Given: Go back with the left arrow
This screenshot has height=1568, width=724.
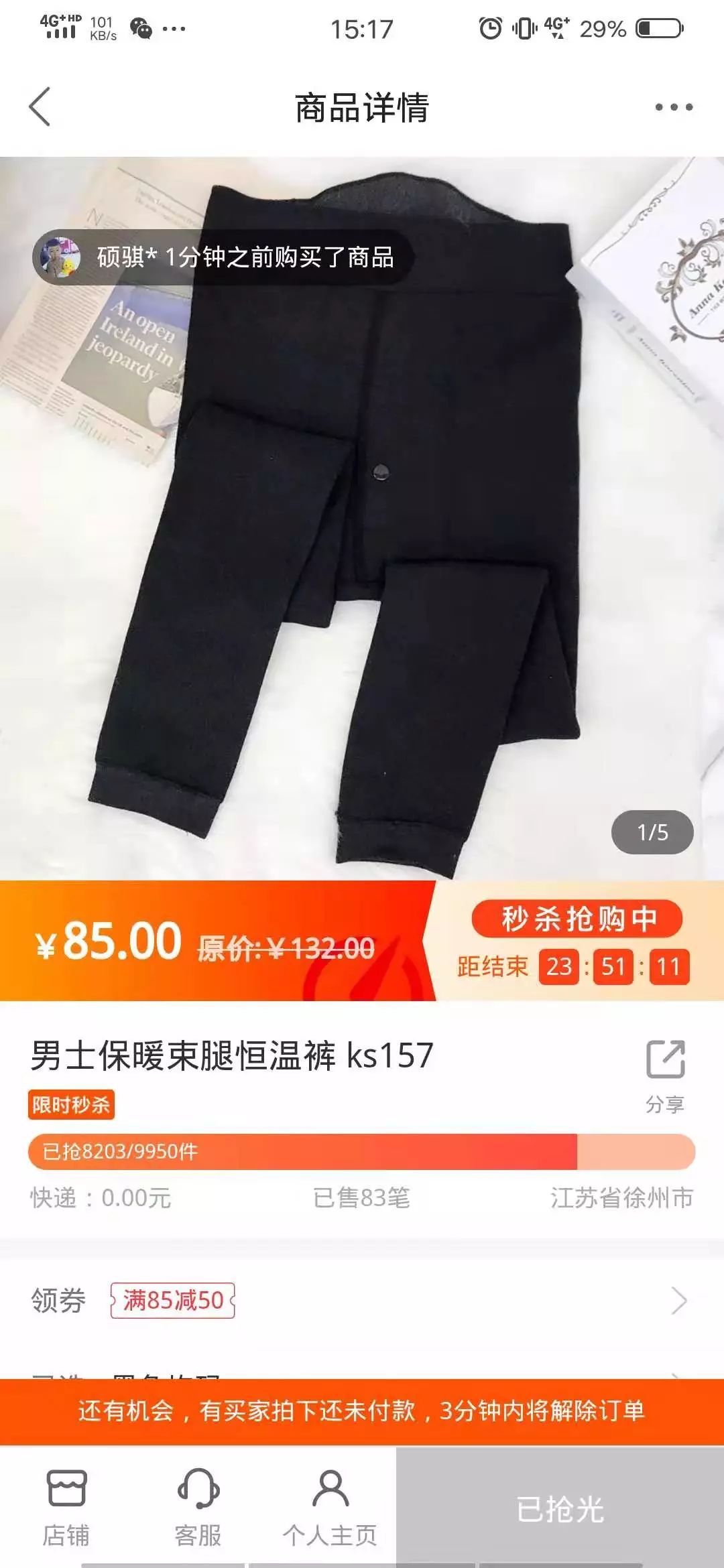Looking at the screenshot, I should pos(40,107).
